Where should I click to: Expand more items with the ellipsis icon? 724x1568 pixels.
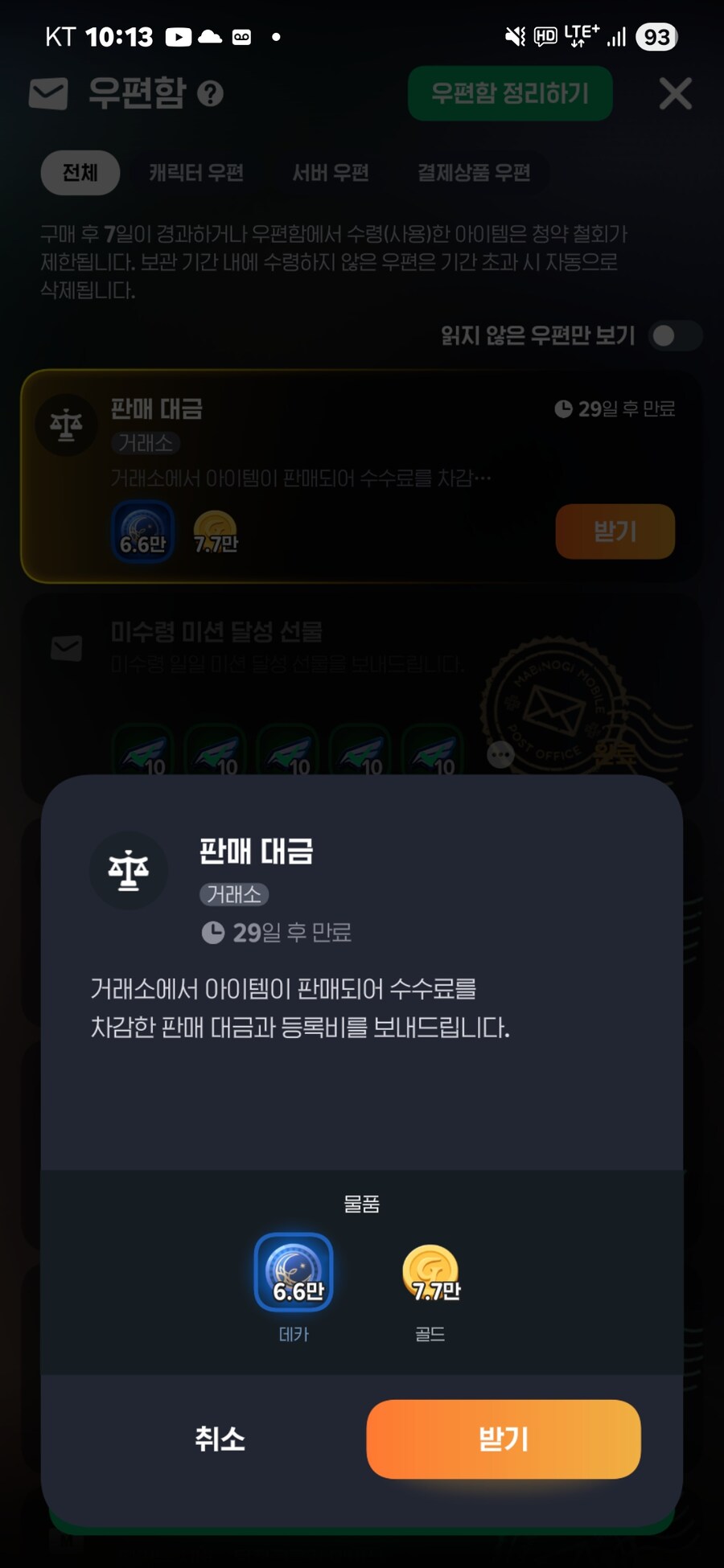pos(500,754)
